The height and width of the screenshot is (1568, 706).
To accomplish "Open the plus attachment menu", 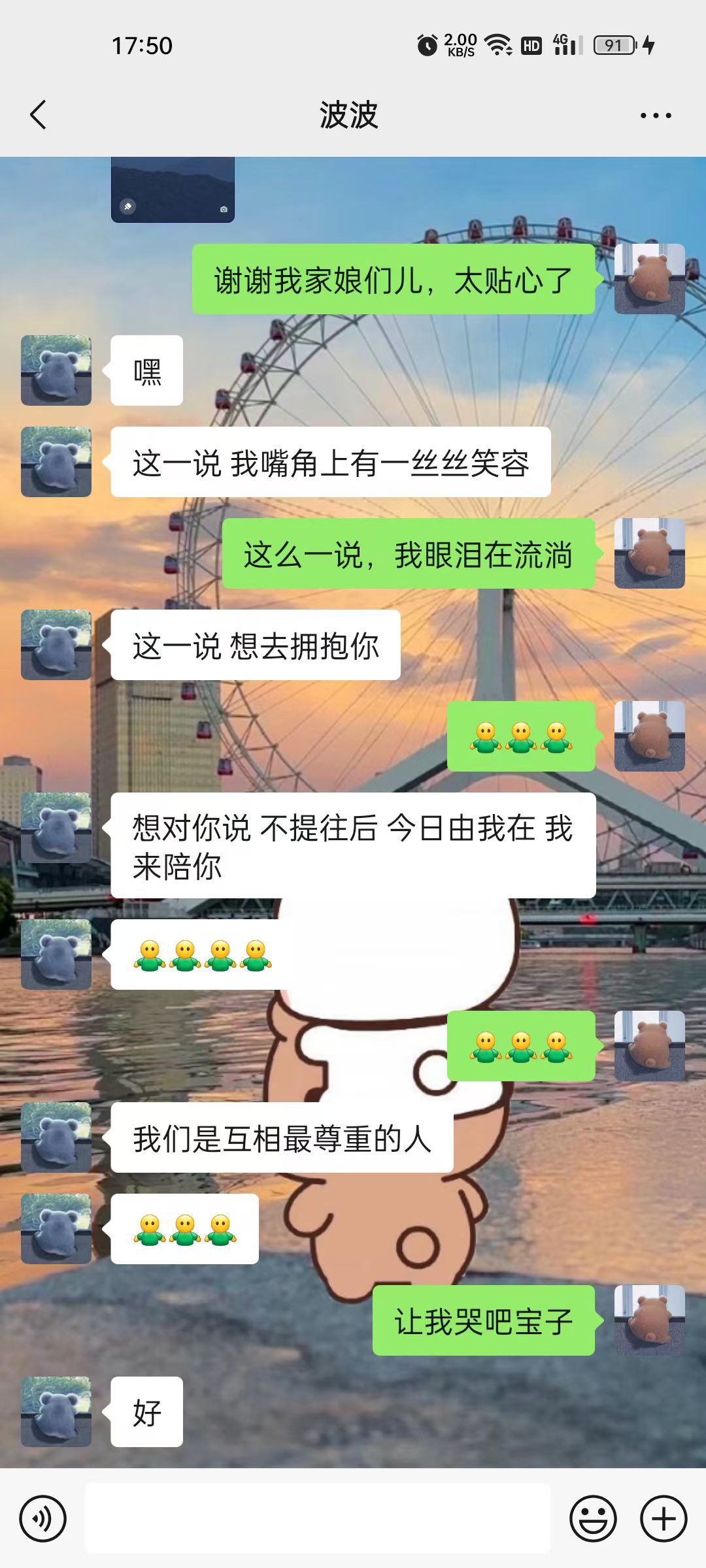I will pyautogui.click(x=664, y=1519).
